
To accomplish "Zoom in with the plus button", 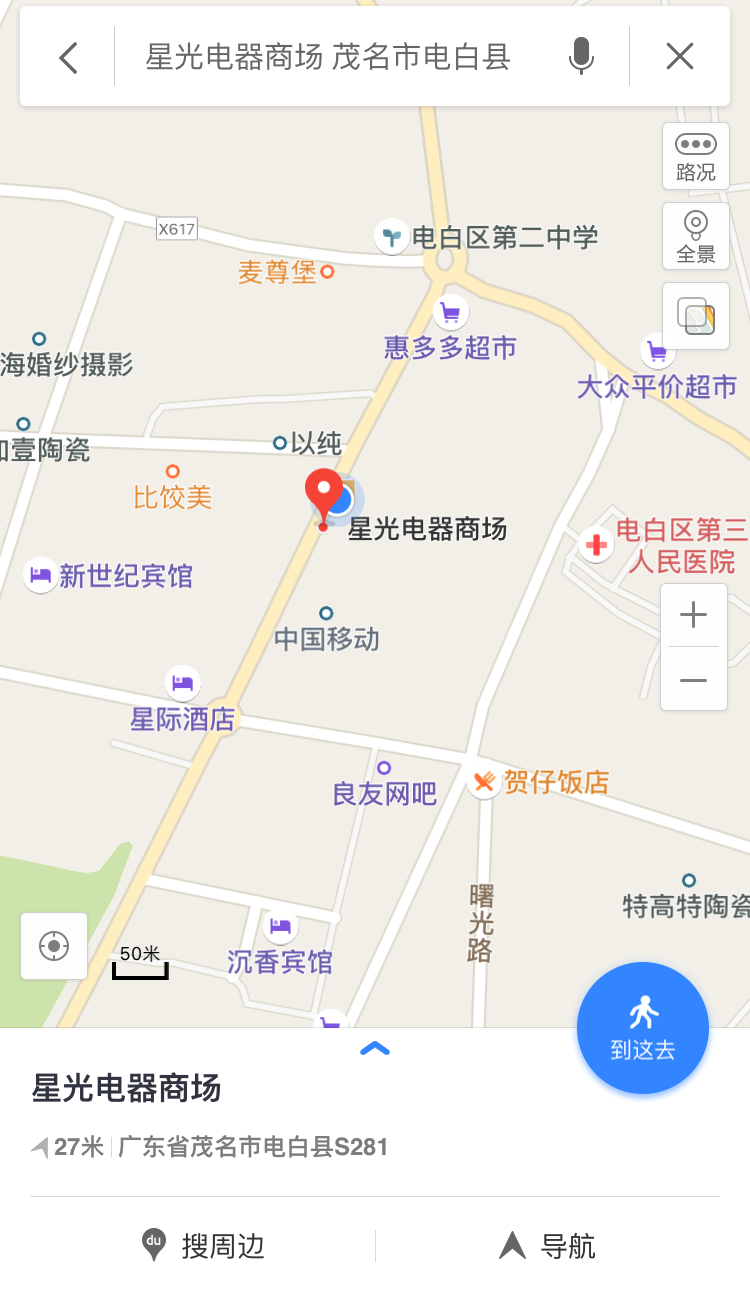I will click(693, 615).
